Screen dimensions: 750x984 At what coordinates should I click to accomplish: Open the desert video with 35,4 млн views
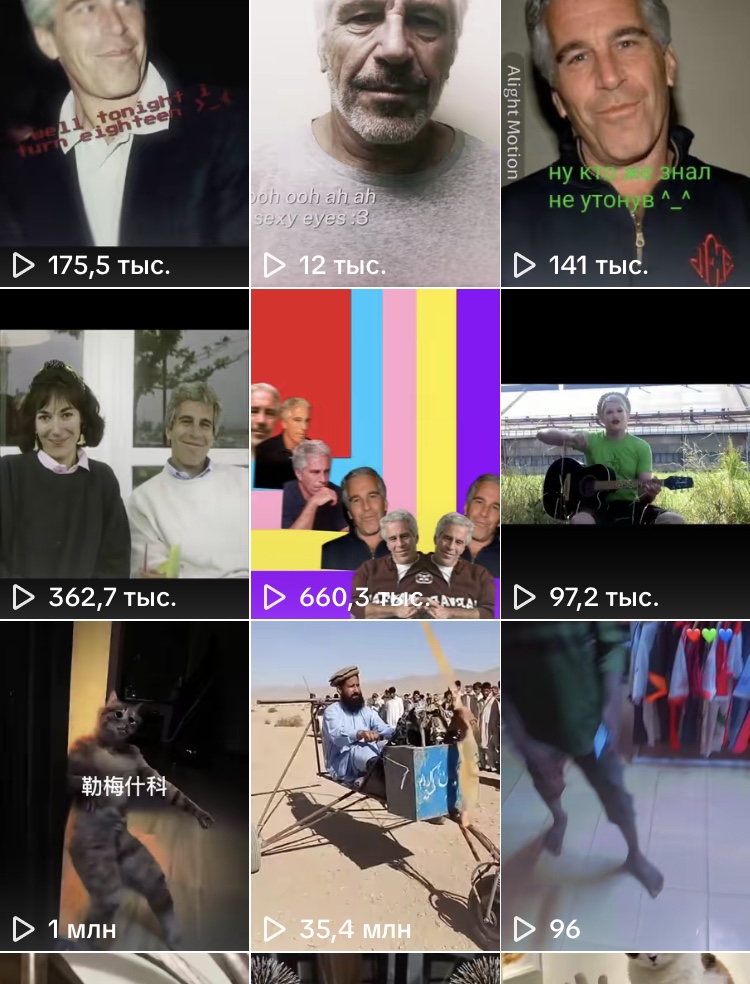pyautogui.click(x=375, y=785)
